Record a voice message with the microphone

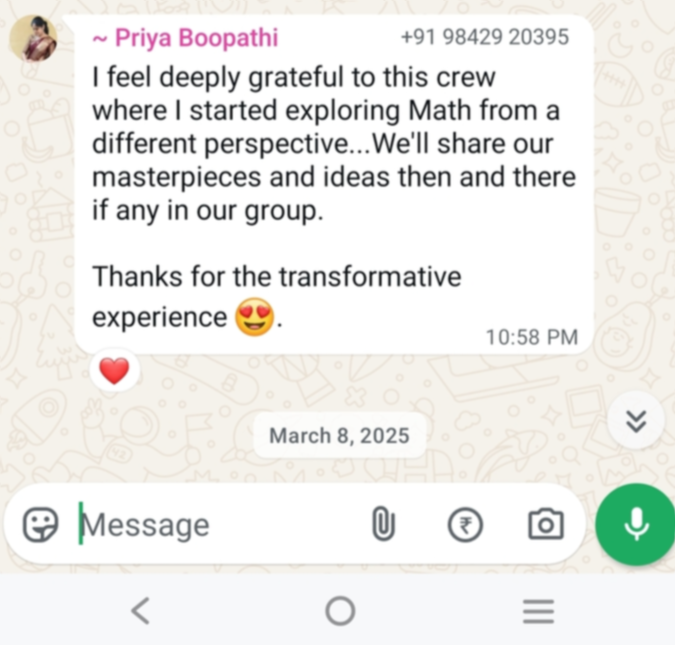635,524
